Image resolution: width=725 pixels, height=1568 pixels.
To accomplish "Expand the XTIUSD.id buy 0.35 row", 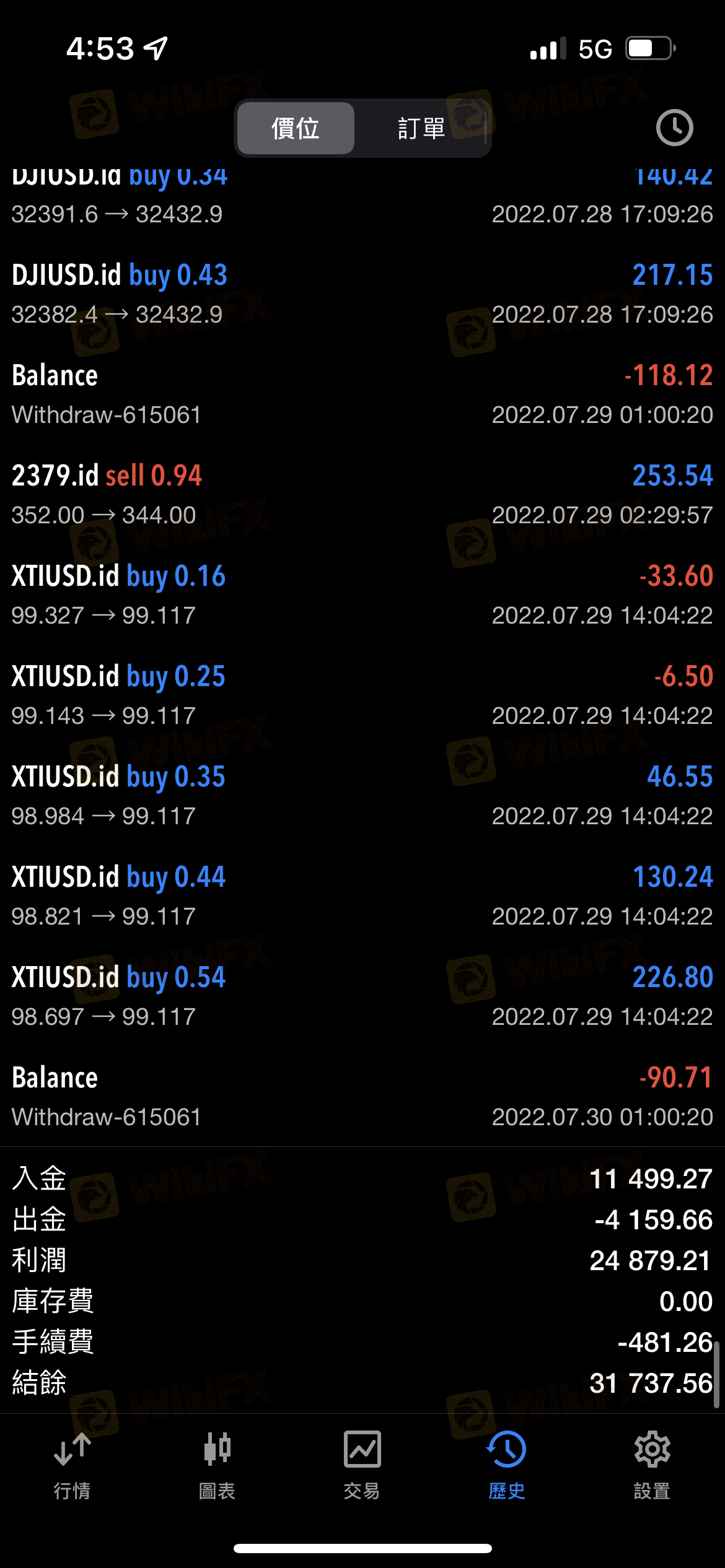I will pos(362,796).
